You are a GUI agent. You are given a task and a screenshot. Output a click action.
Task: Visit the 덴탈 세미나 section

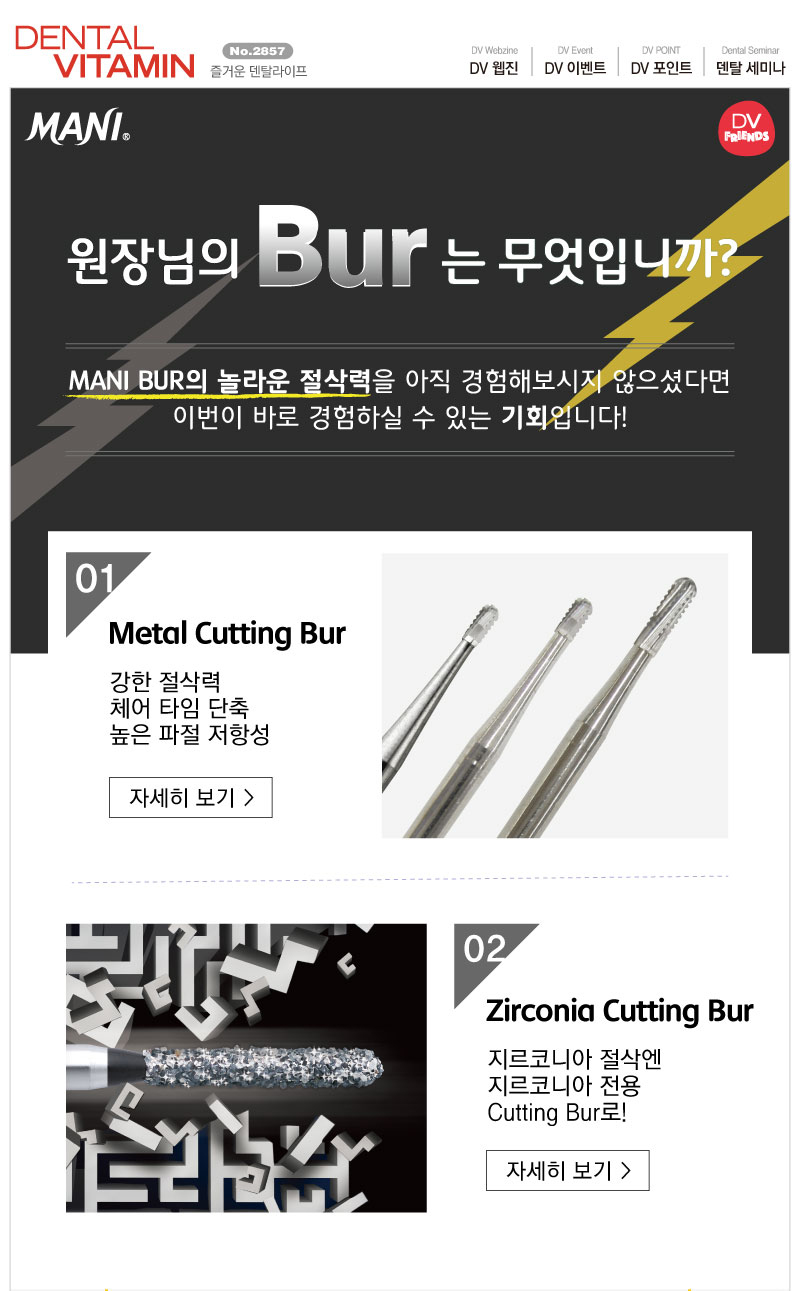click(750, 68)
